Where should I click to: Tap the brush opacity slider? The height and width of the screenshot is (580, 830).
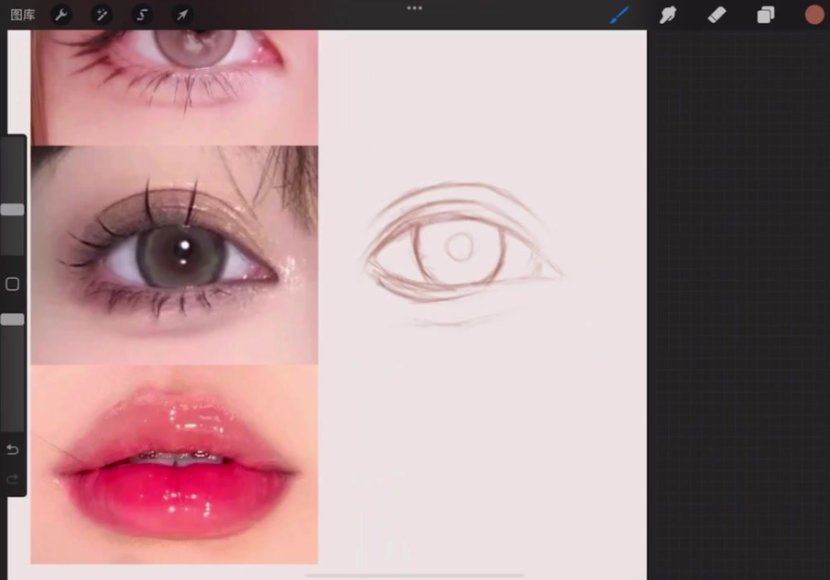pos(12,319)
